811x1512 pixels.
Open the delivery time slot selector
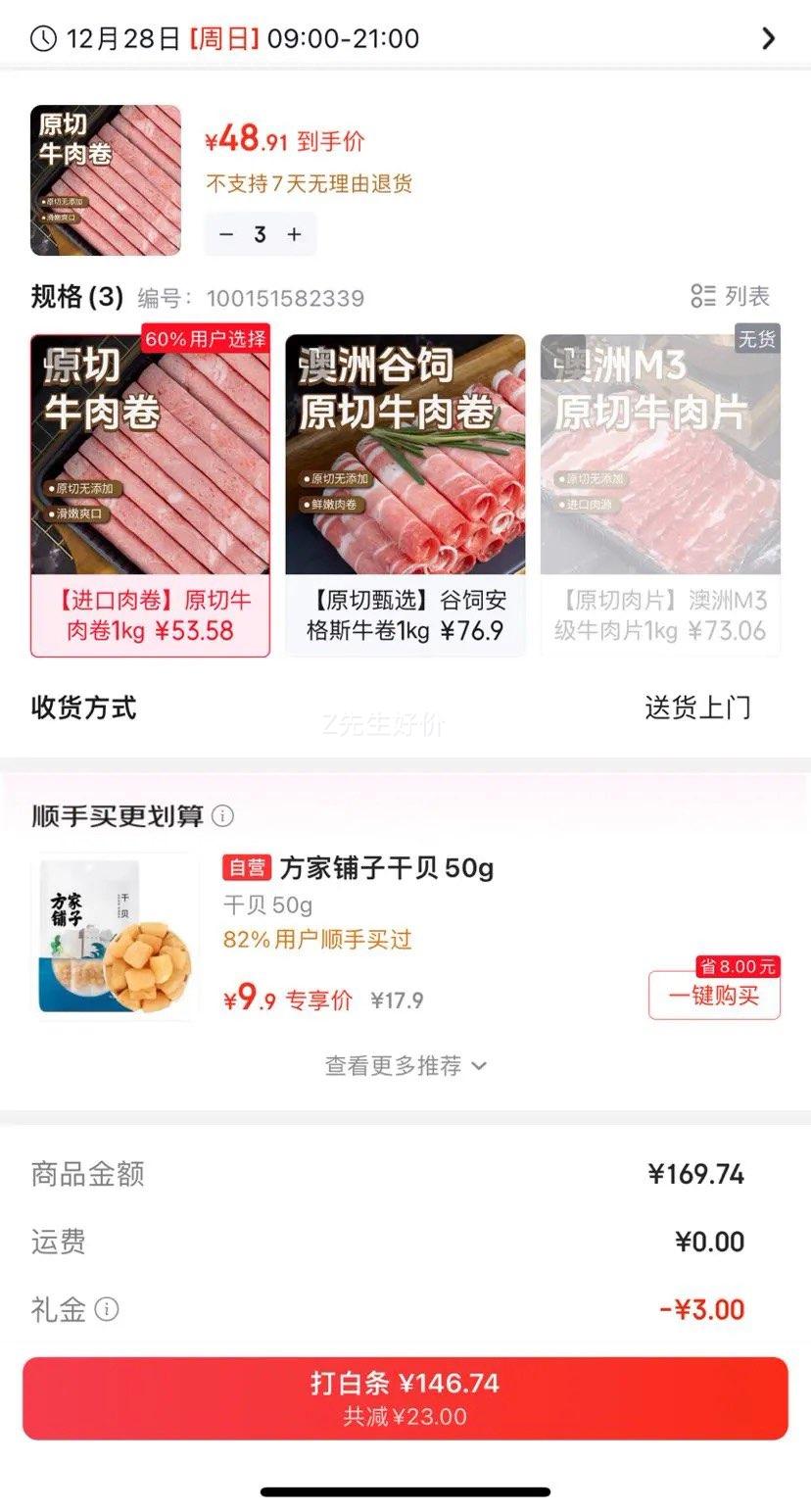(768, 38)
